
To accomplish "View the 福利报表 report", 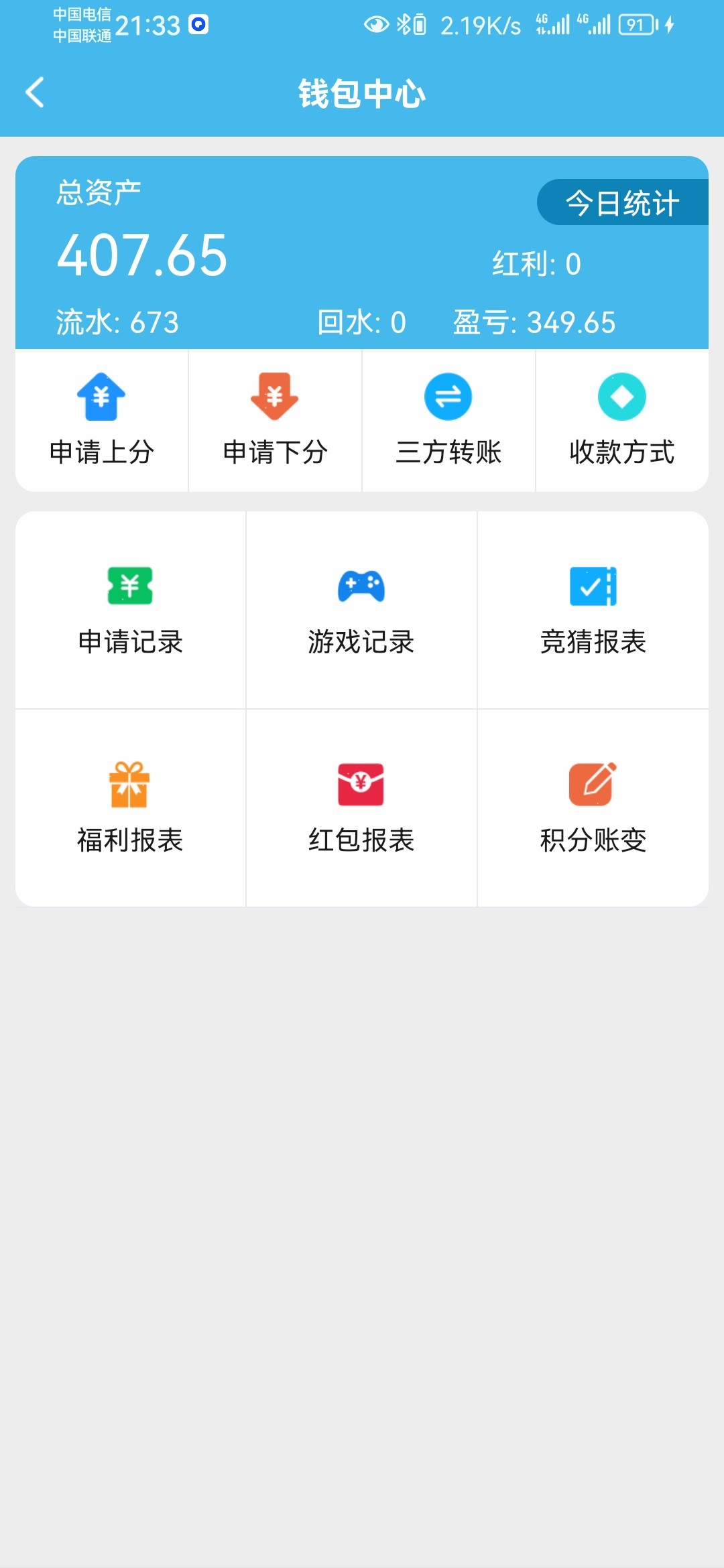I will (131, 808).
